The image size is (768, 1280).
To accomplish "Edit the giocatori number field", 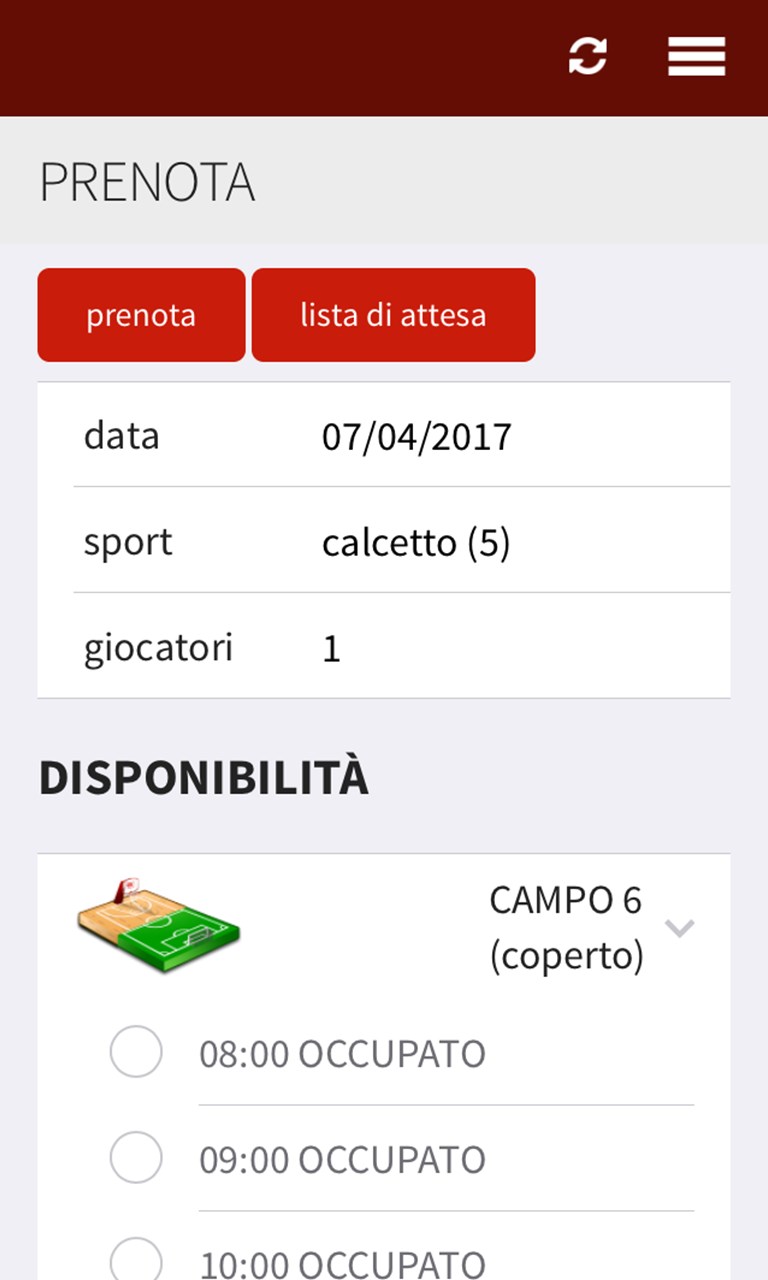I will (x=333, y=649).
